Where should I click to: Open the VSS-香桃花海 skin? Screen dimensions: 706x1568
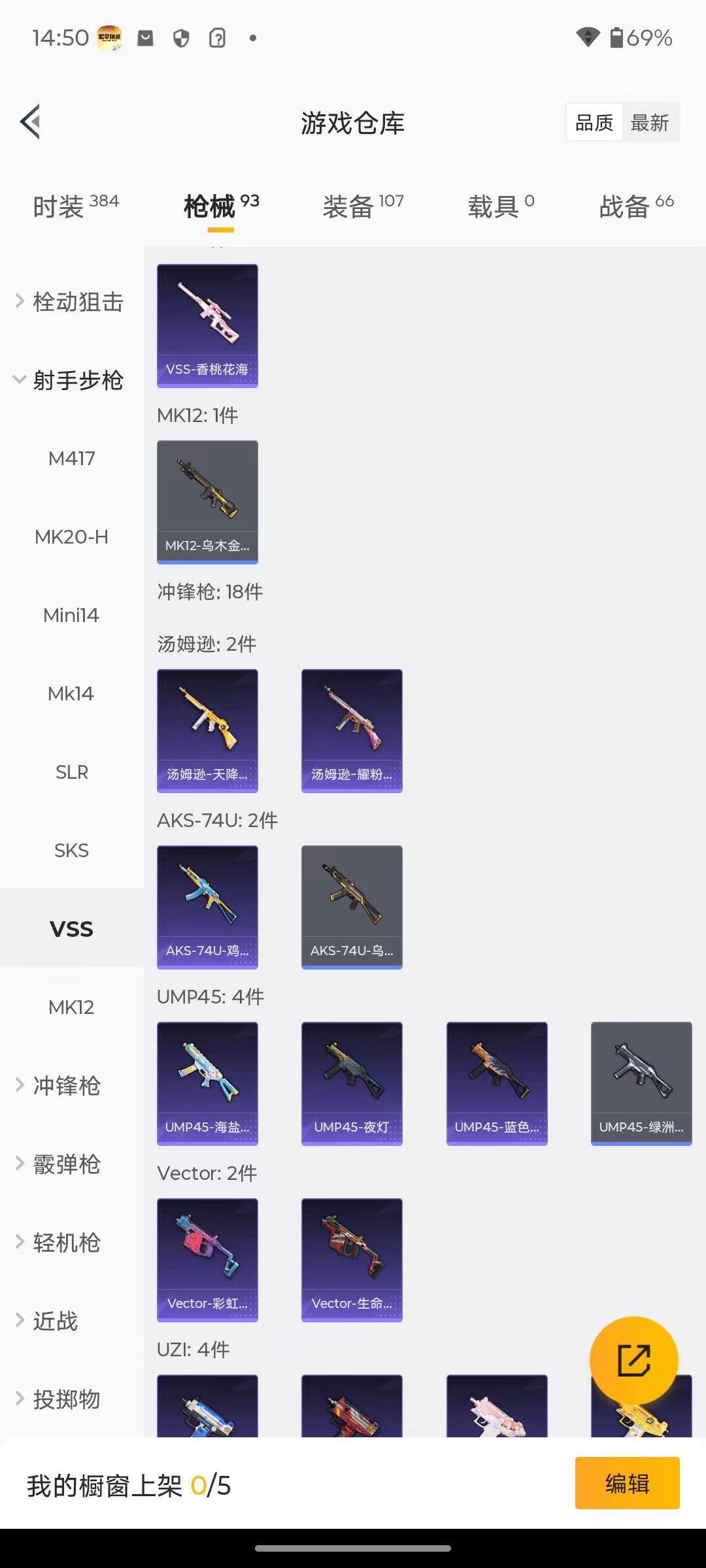(x=207, y=325)
